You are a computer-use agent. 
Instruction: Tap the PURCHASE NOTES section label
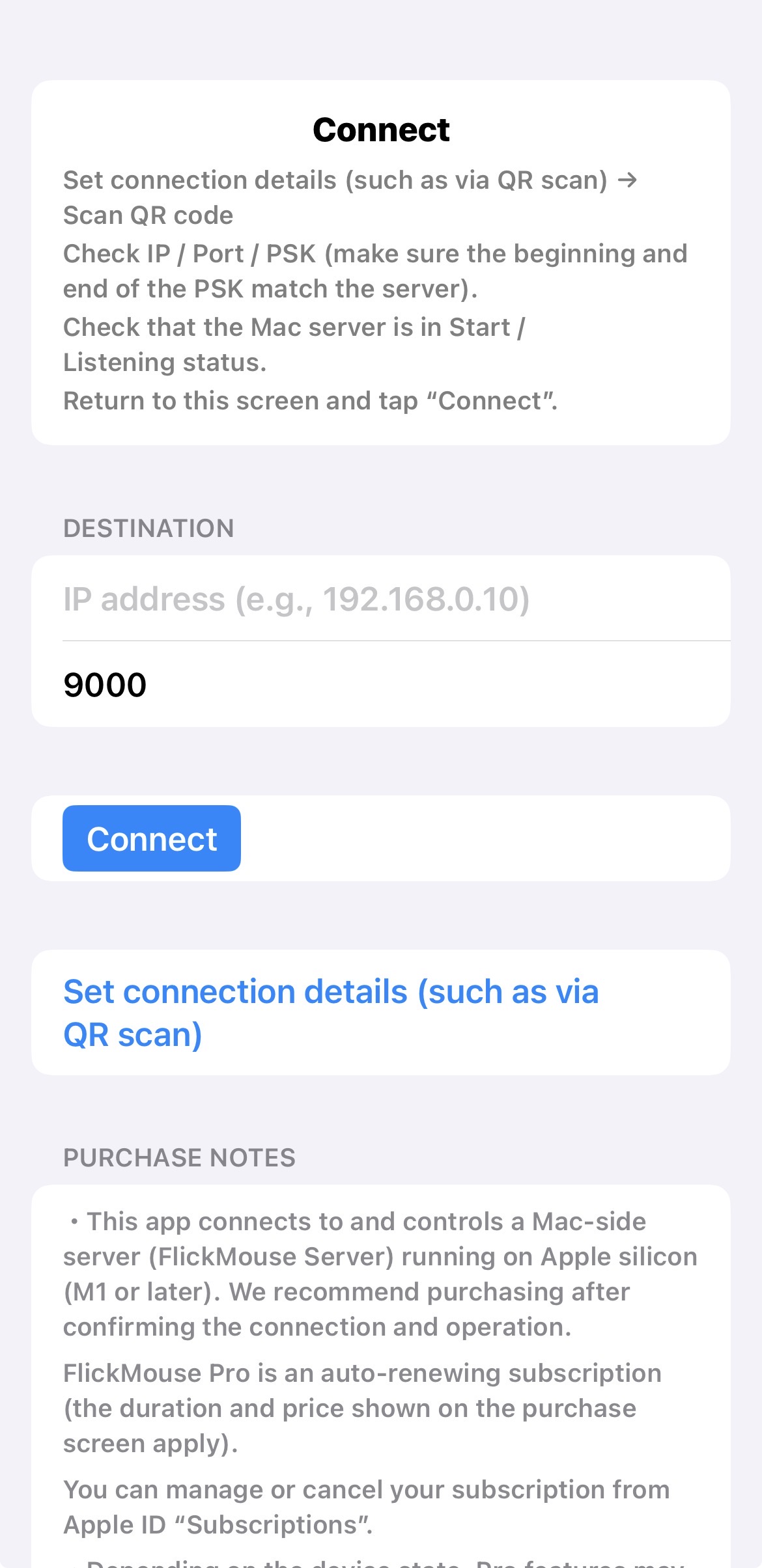point(179,1157)
